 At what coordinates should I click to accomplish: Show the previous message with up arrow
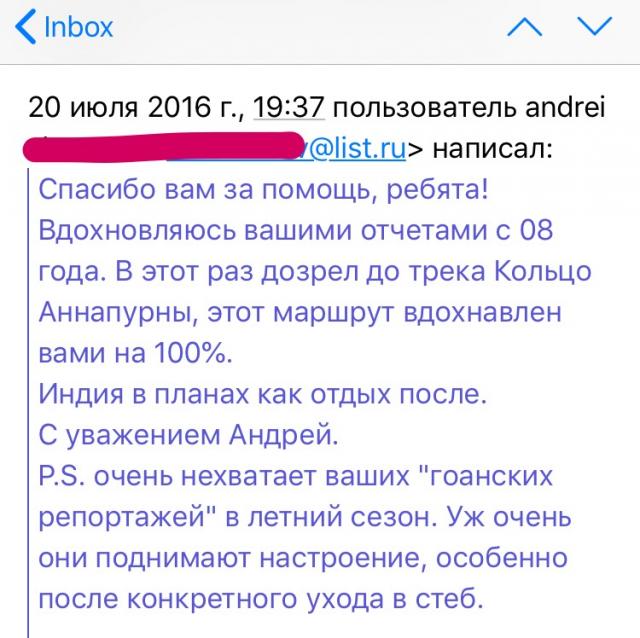pyautogui.click(x=530, y=29)
